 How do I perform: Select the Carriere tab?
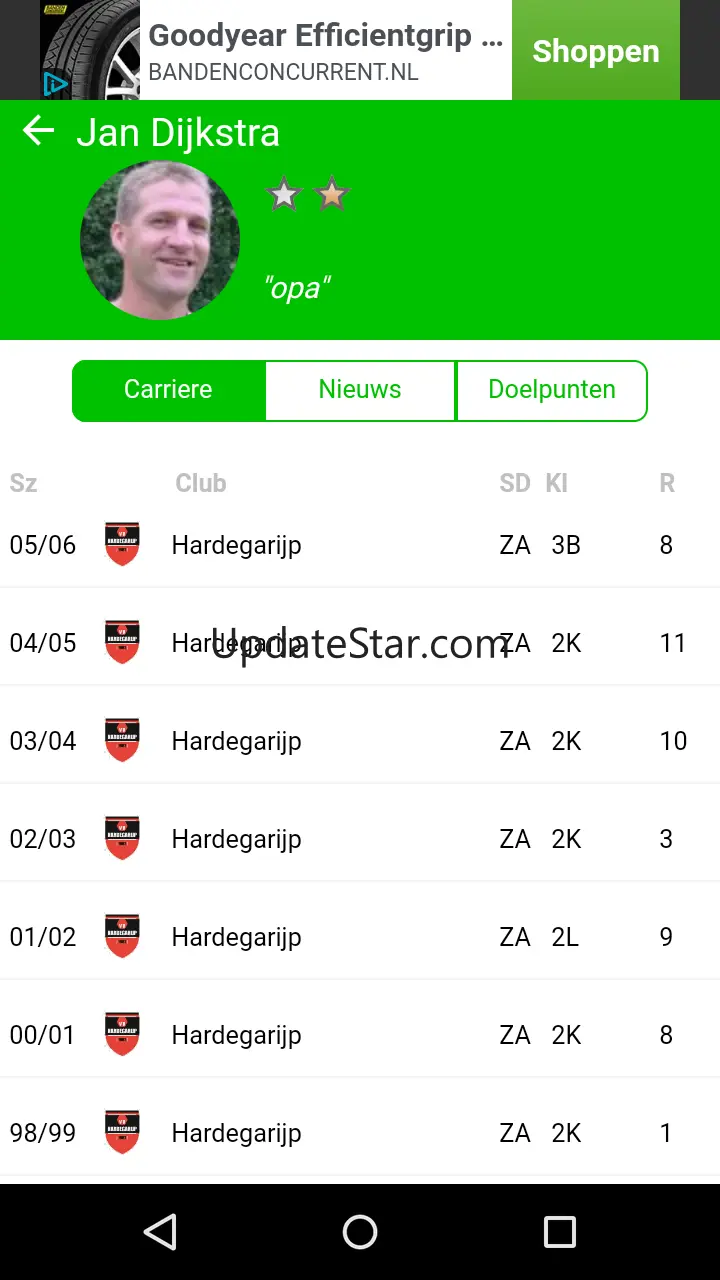click(168, 390)
